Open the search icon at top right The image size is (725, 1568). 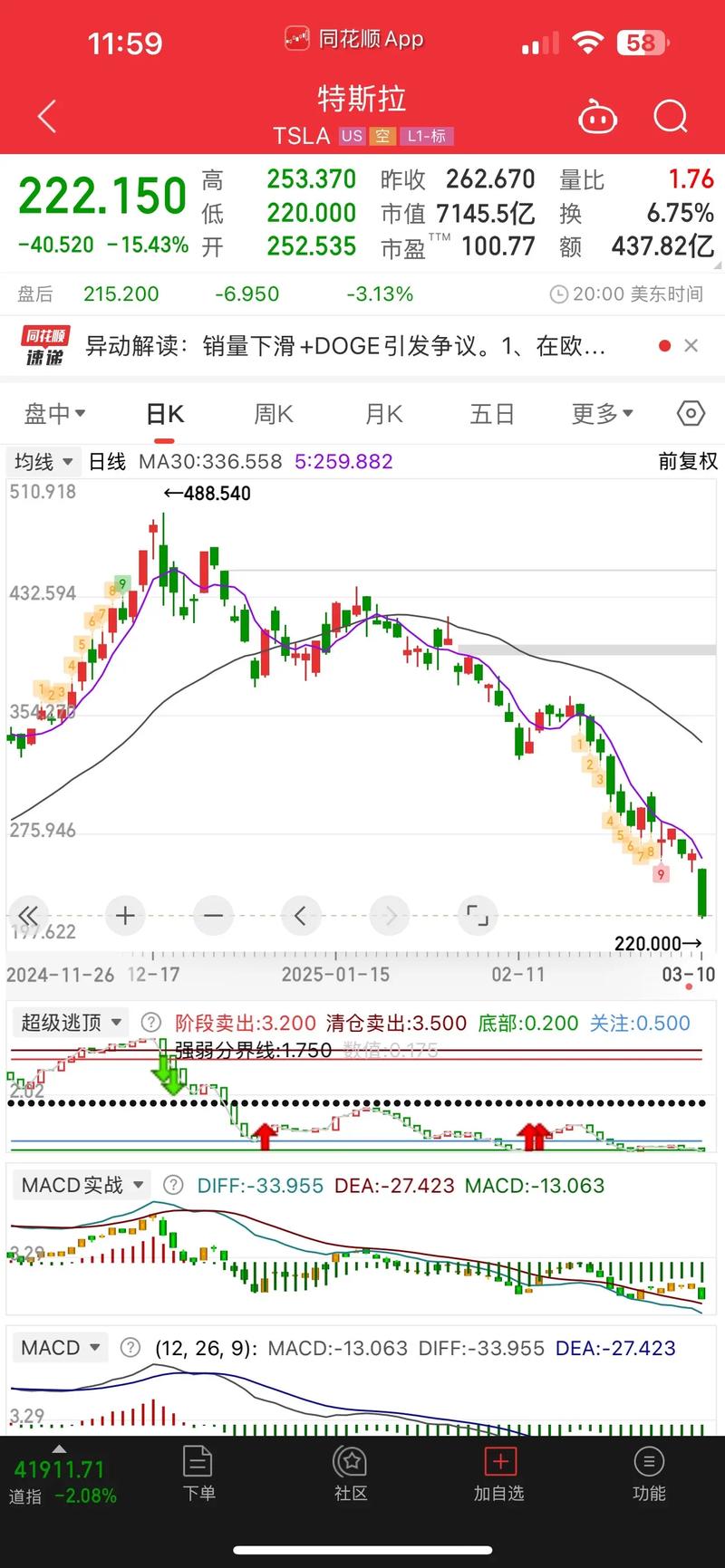tap(671, 116)
